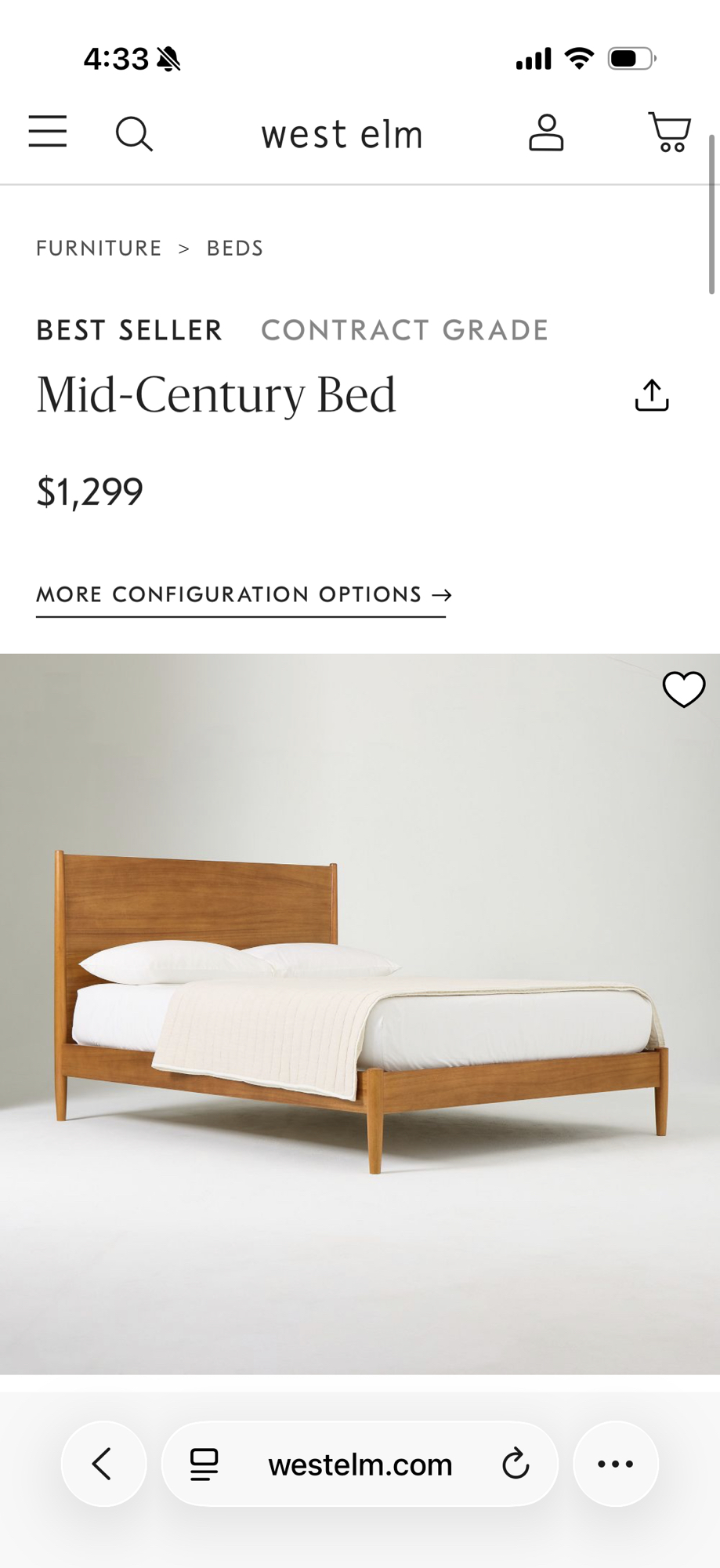Open More Configuration Options link
The image size is (720, 1568).
coord(244,595)
